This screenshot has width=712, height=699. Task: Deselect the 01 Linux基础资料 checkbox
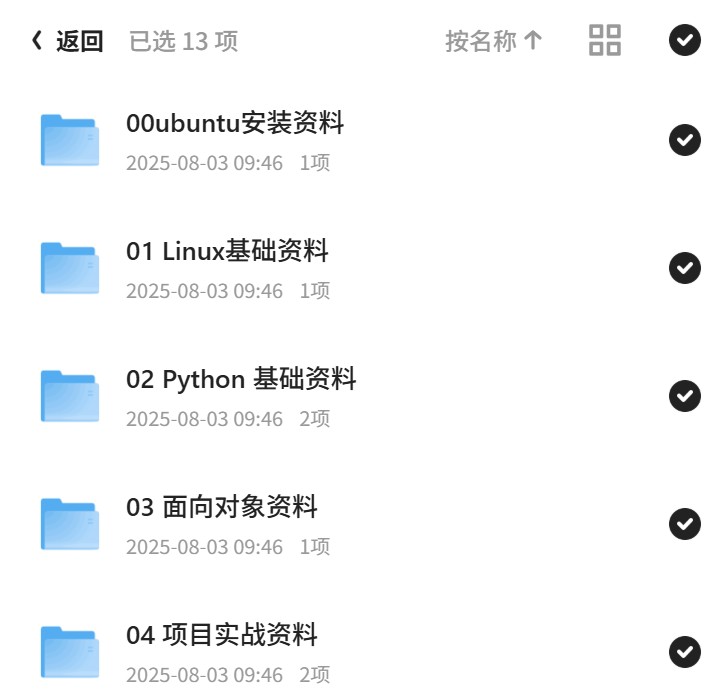tap(685, 268)
